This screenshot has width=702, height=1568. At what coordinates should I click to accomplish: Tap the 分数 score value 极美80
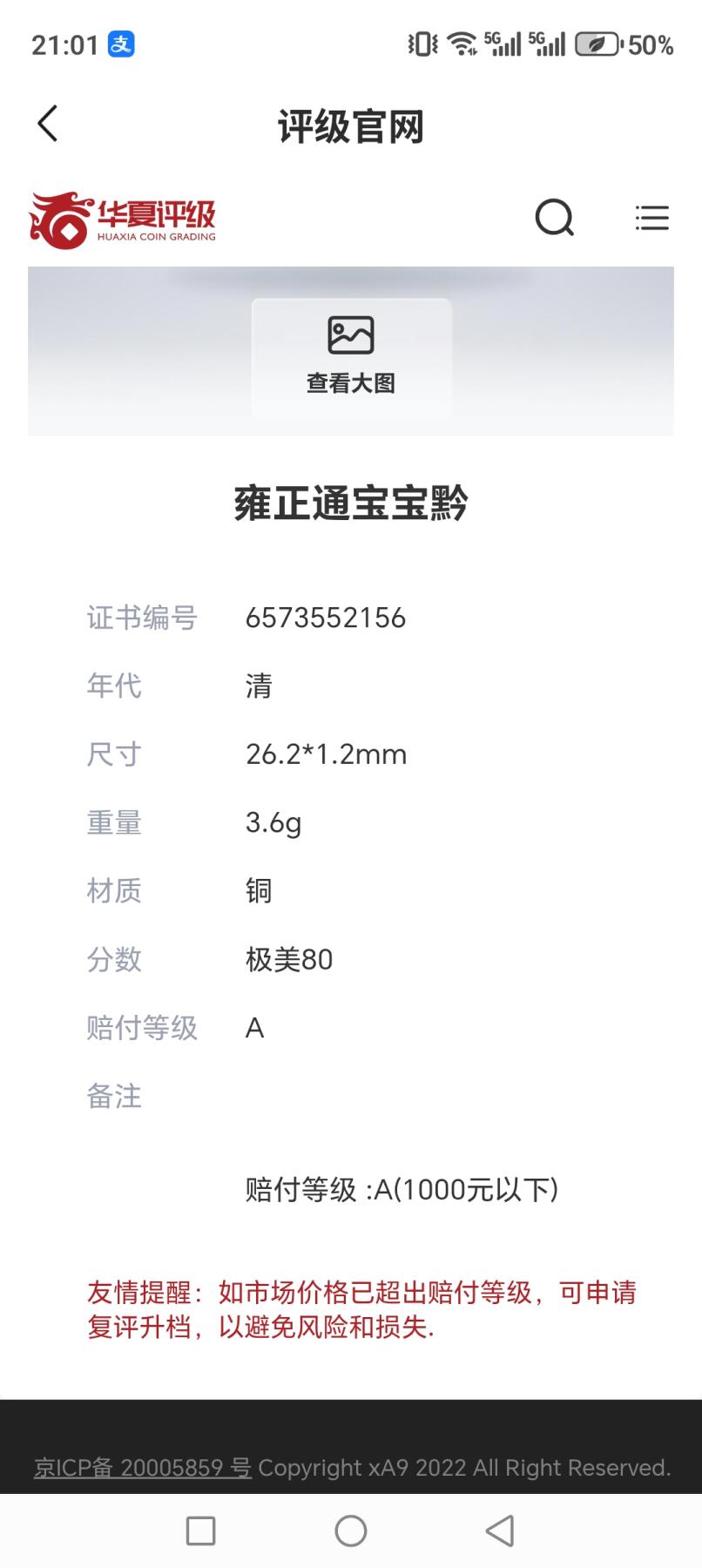point(289,958)
